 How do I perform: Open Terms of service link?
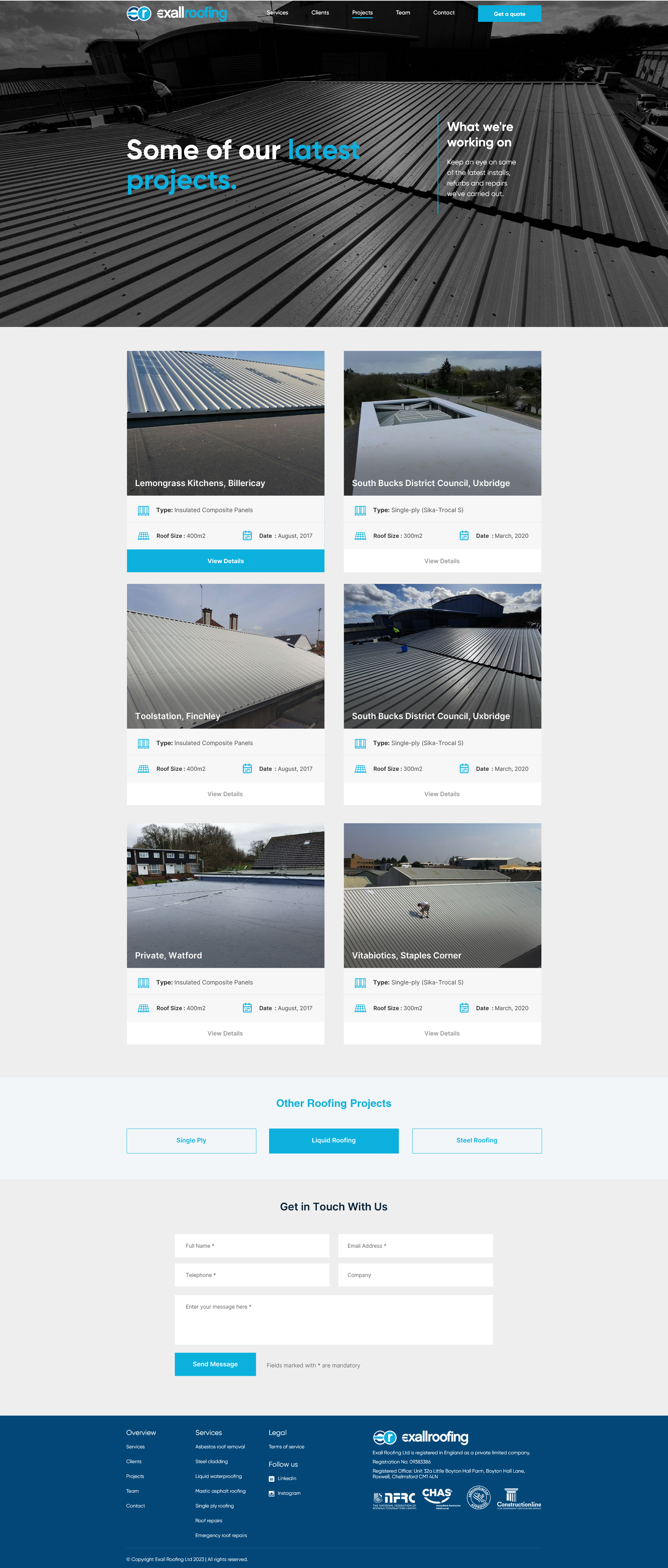coord(286,1447)
